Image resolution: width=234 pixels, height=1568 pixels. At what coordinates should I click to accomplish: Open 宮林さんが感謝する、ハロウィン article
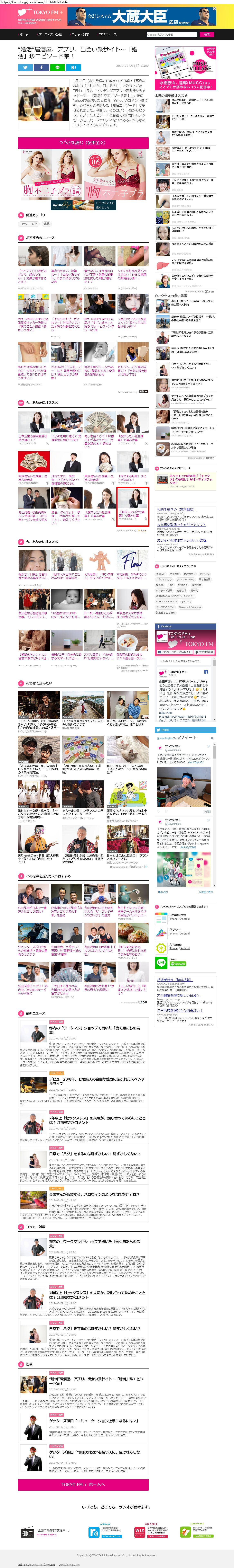pyautogui.click(x=94, y=1194)
